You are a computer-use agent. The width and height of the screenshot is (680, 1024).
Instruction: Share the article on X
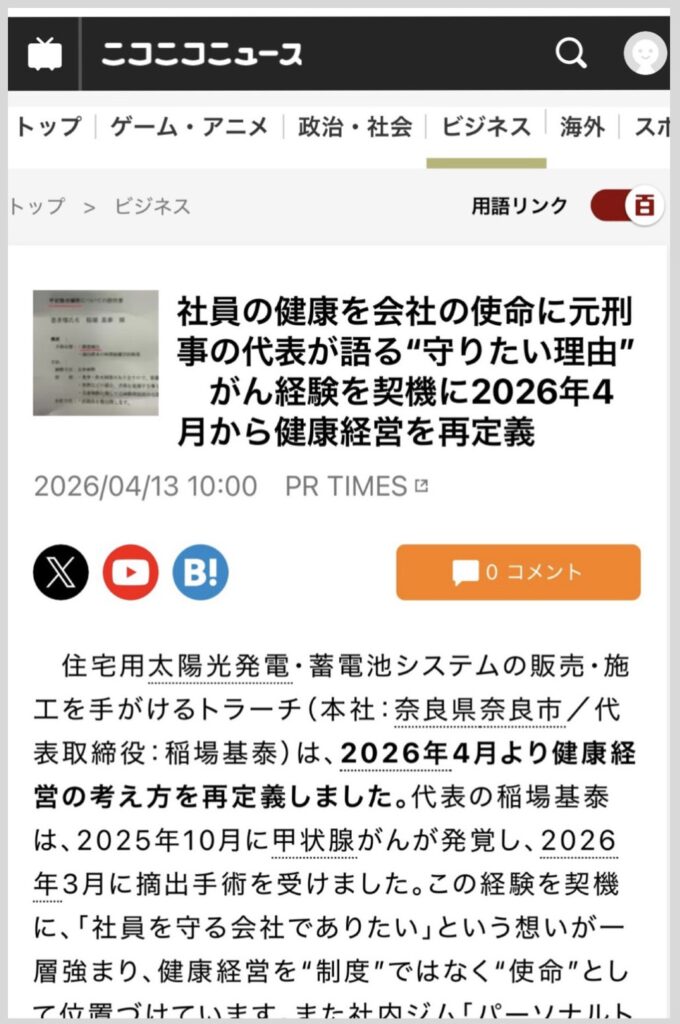(61, 572)
